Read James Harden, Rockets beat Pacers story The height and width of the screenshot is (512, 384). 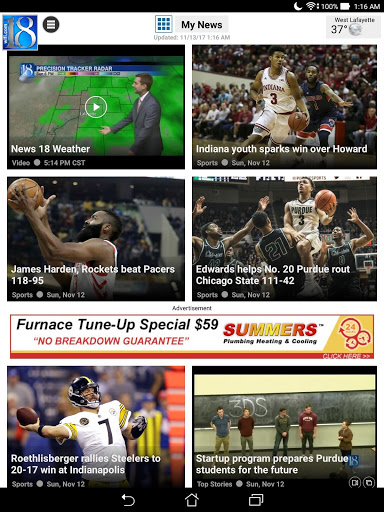tap(96, 239)
